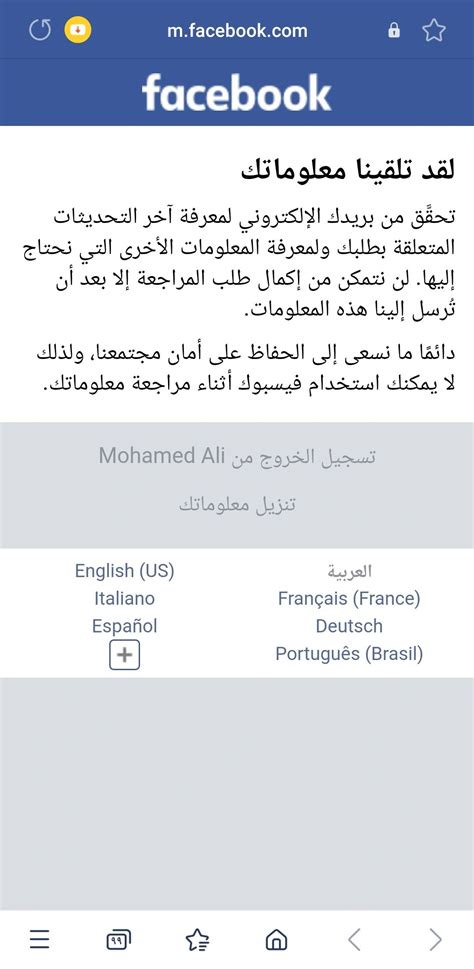Bookmark this page with the star icon
Viewport: 474px width, 969px height.
point(434,30)
